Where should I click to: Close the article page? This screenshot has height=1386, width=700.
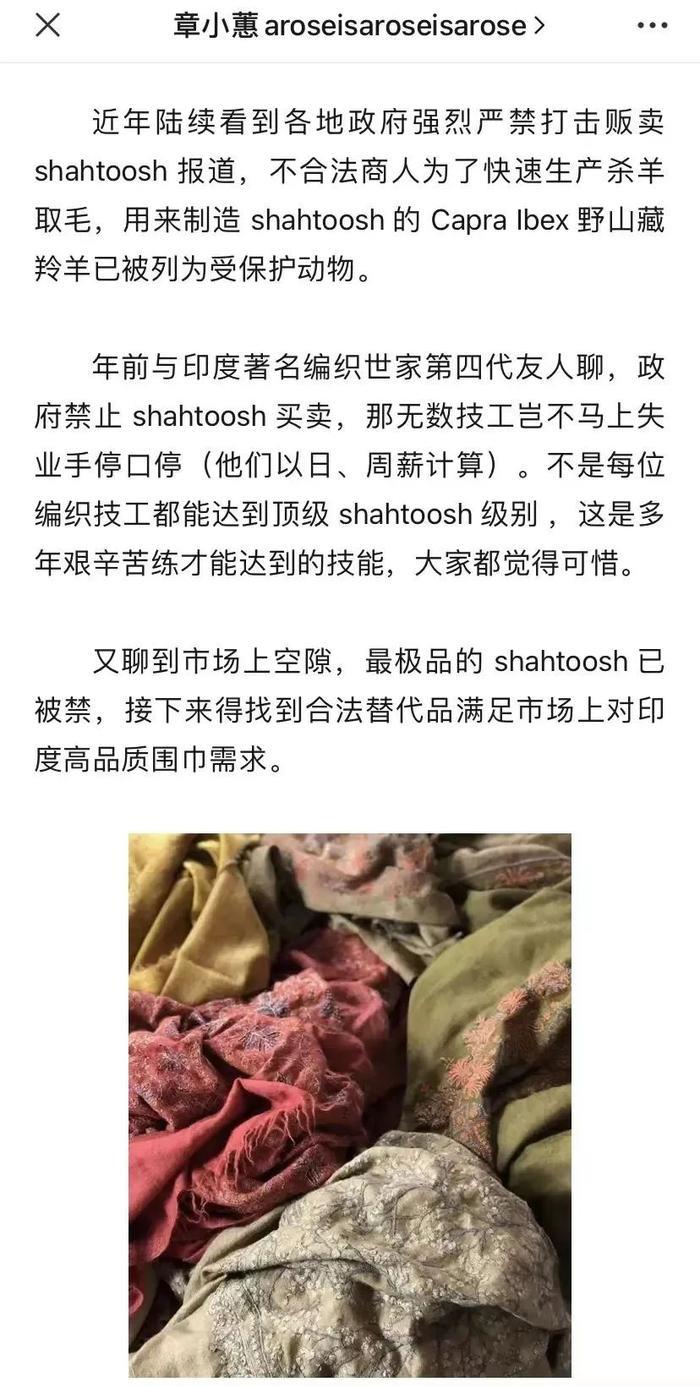tap(47, 27)
